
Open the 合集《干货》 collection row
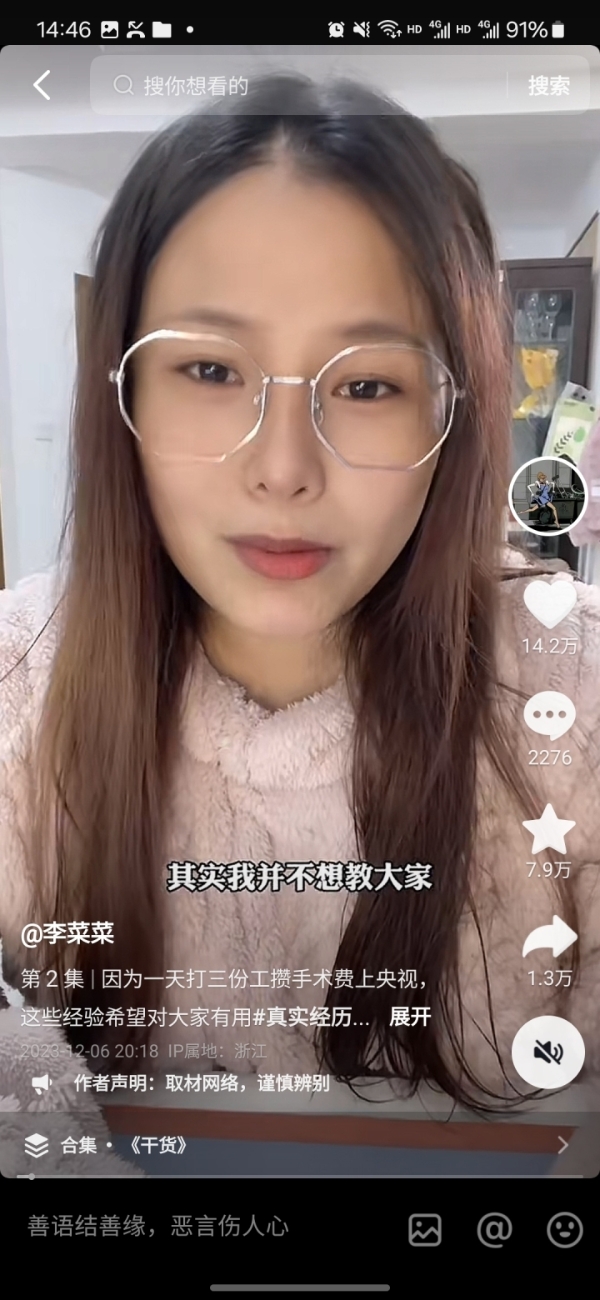[x=300, y=1146]
